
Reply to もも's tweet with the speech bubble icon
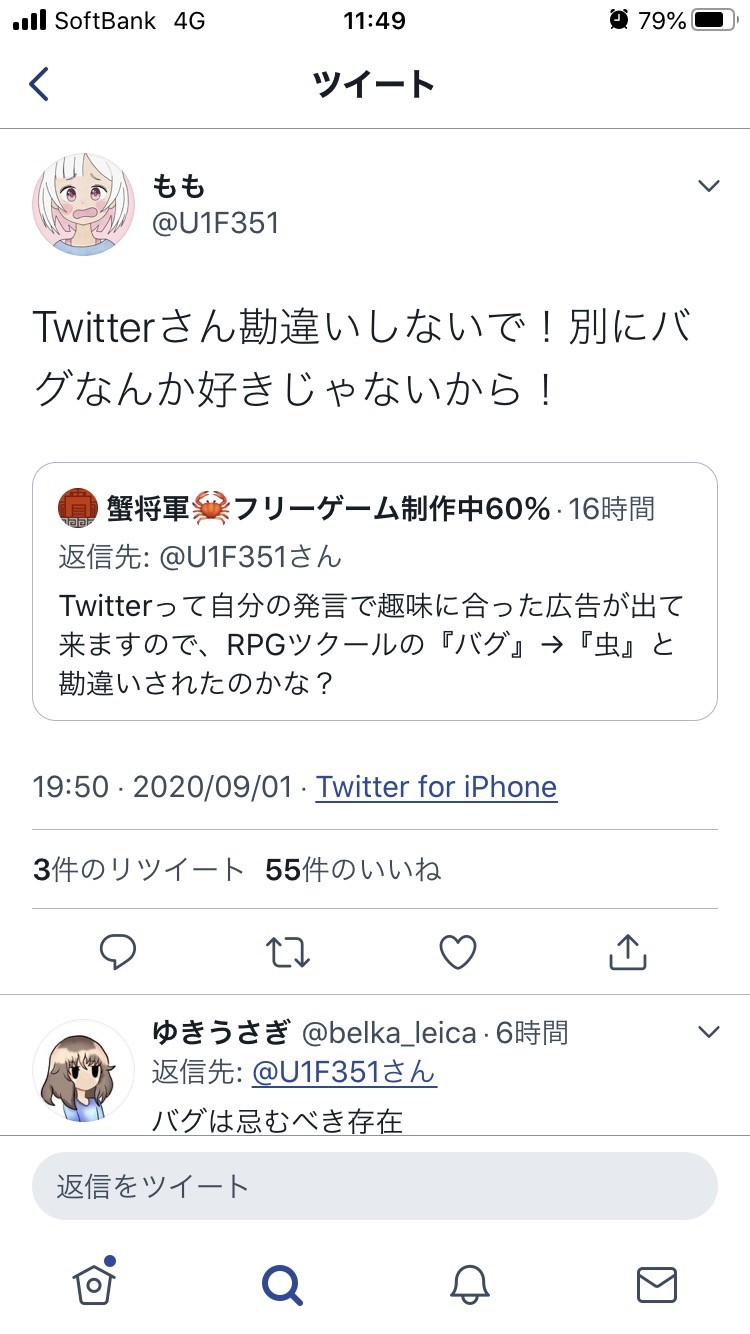118,952
